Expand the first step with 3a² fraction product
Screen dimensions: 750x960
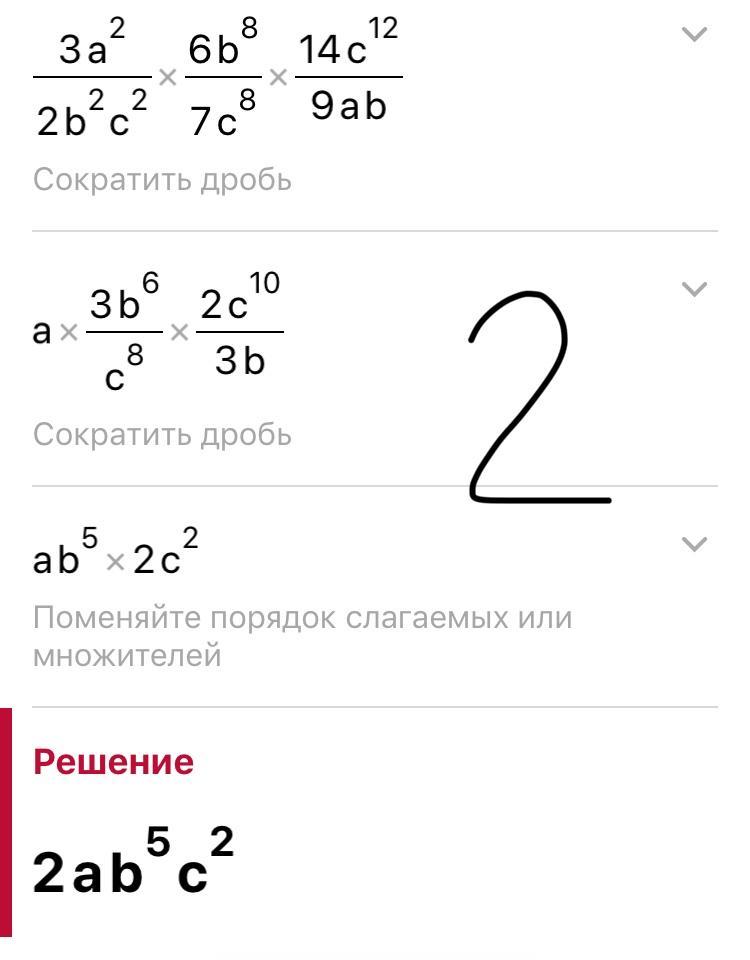pos(694,34)
